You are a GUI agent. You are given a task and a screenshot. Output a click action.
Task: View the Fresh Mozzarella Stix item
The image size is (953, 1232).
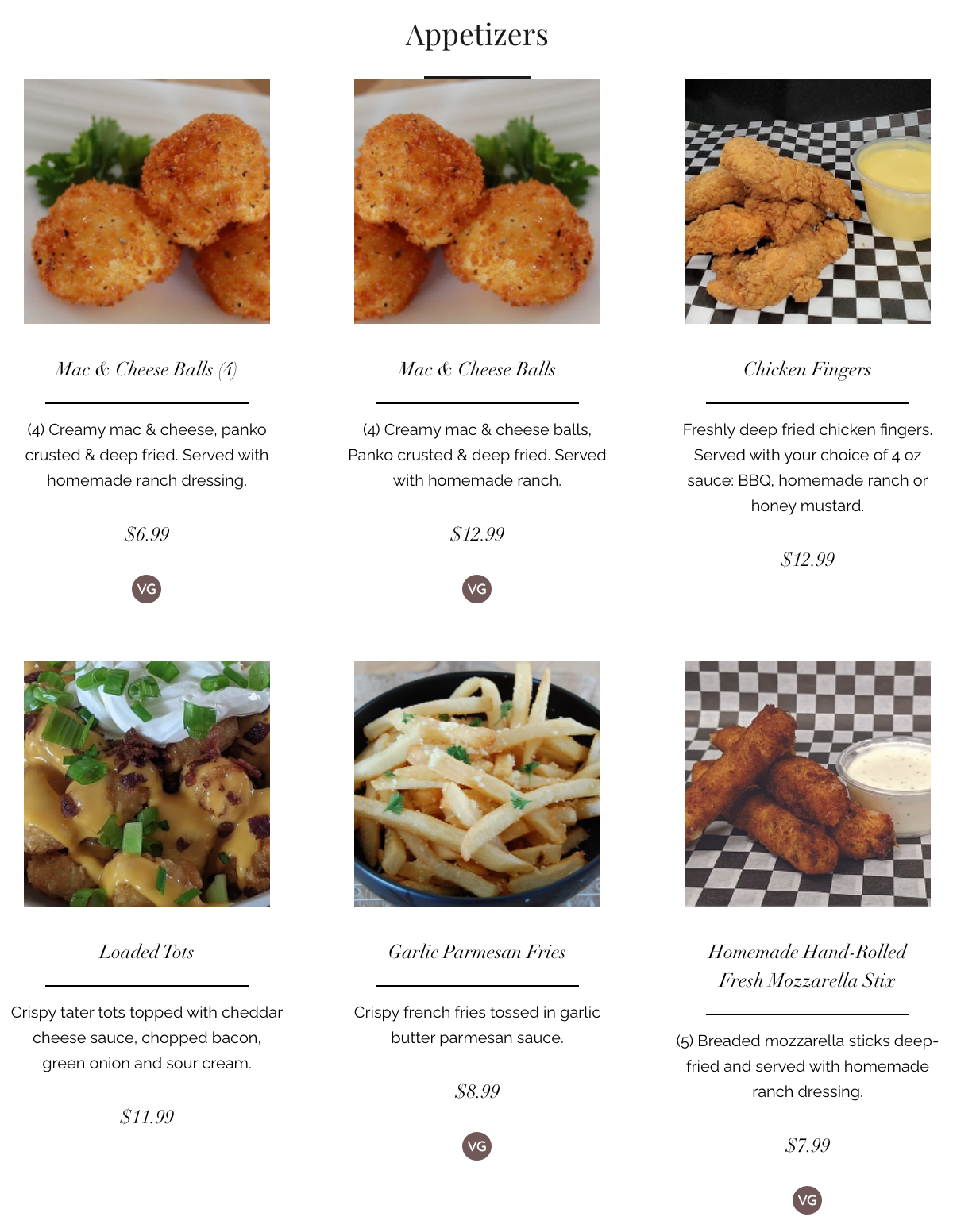807,965
